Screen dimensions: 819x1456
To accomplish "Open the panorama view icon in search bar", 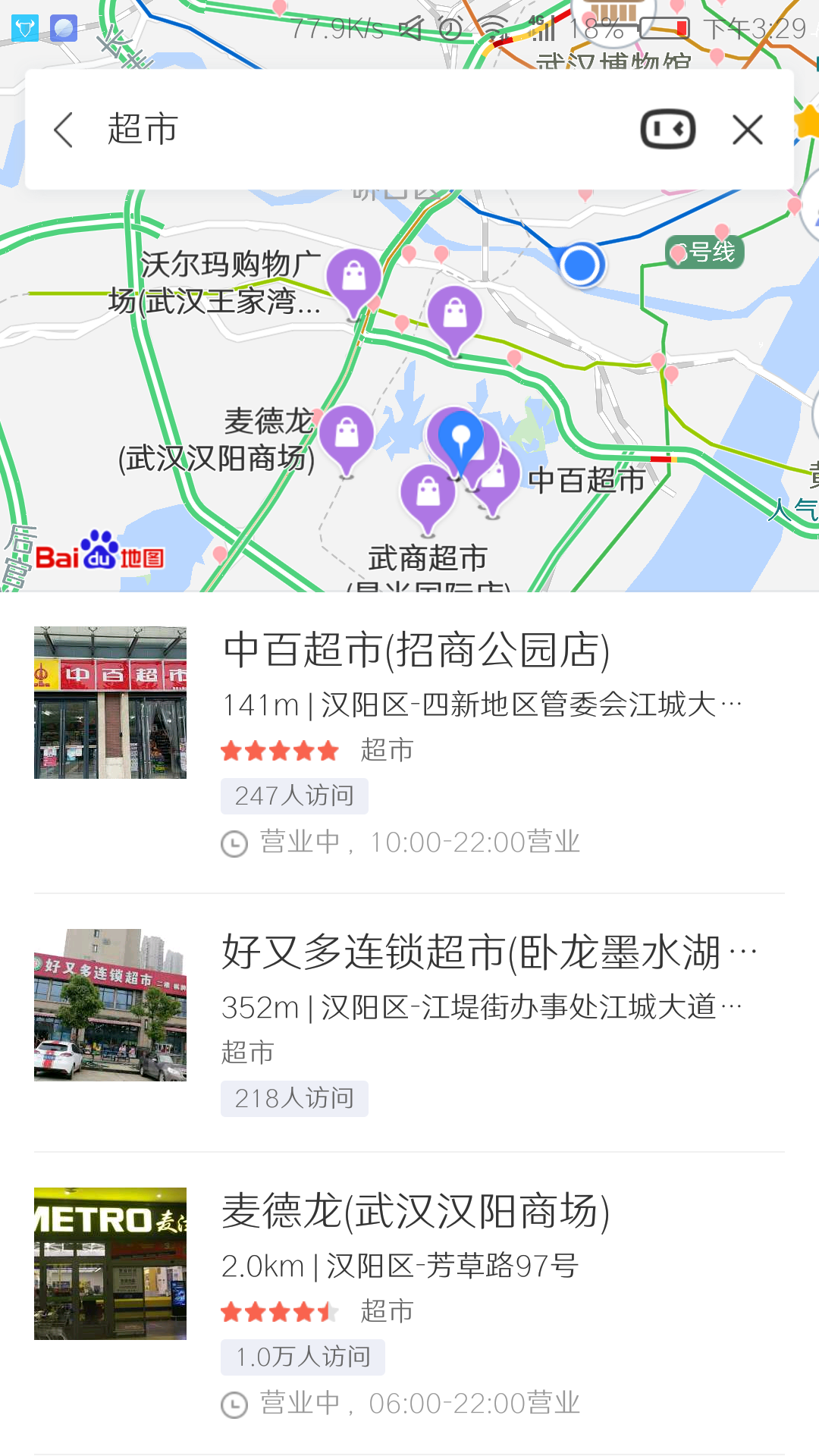I will coord(667,130).
